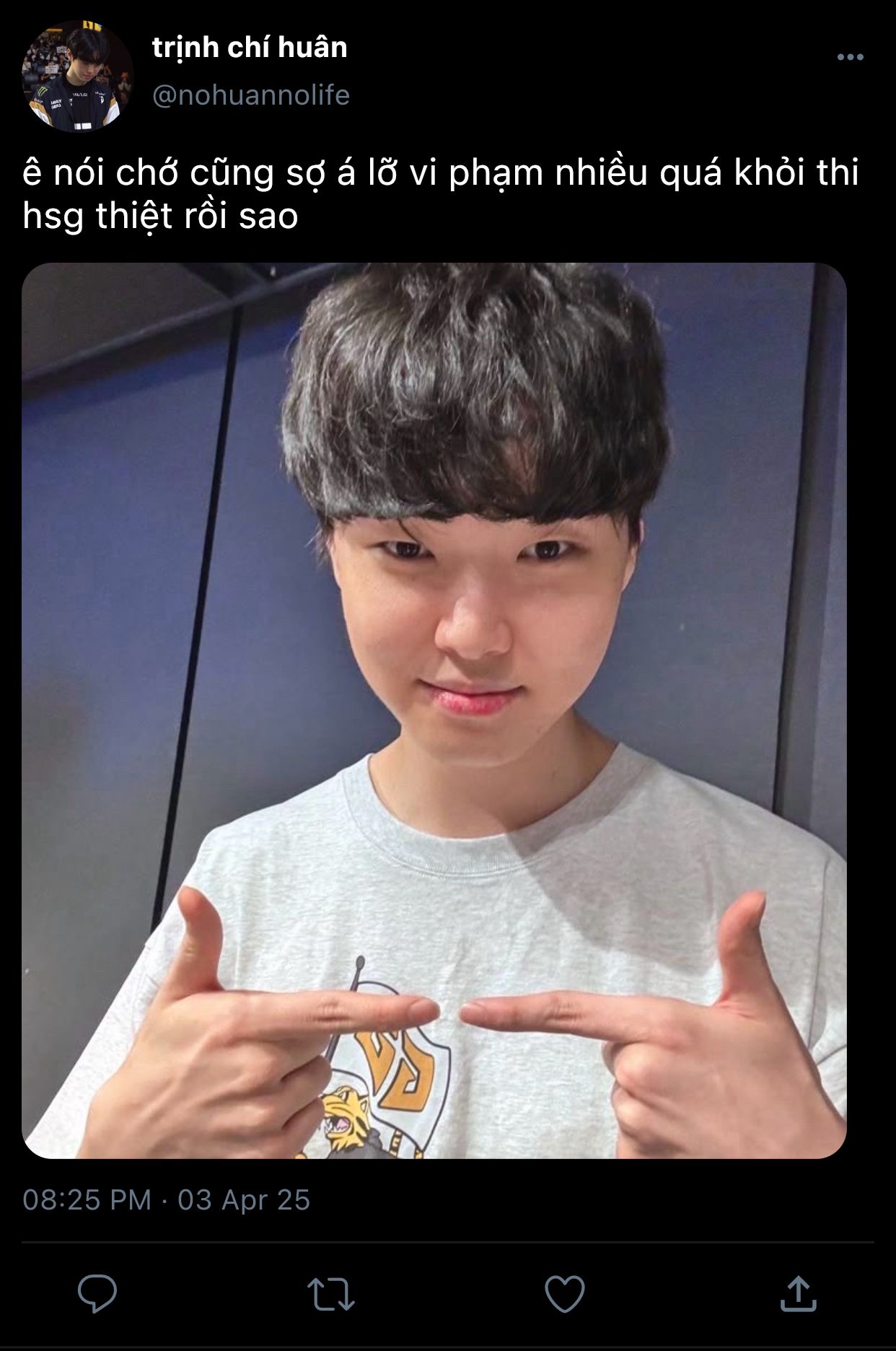Reply to this tweet
Image resolution: width=896 pixels, height=1351 pixels.
click(97, 1293)
